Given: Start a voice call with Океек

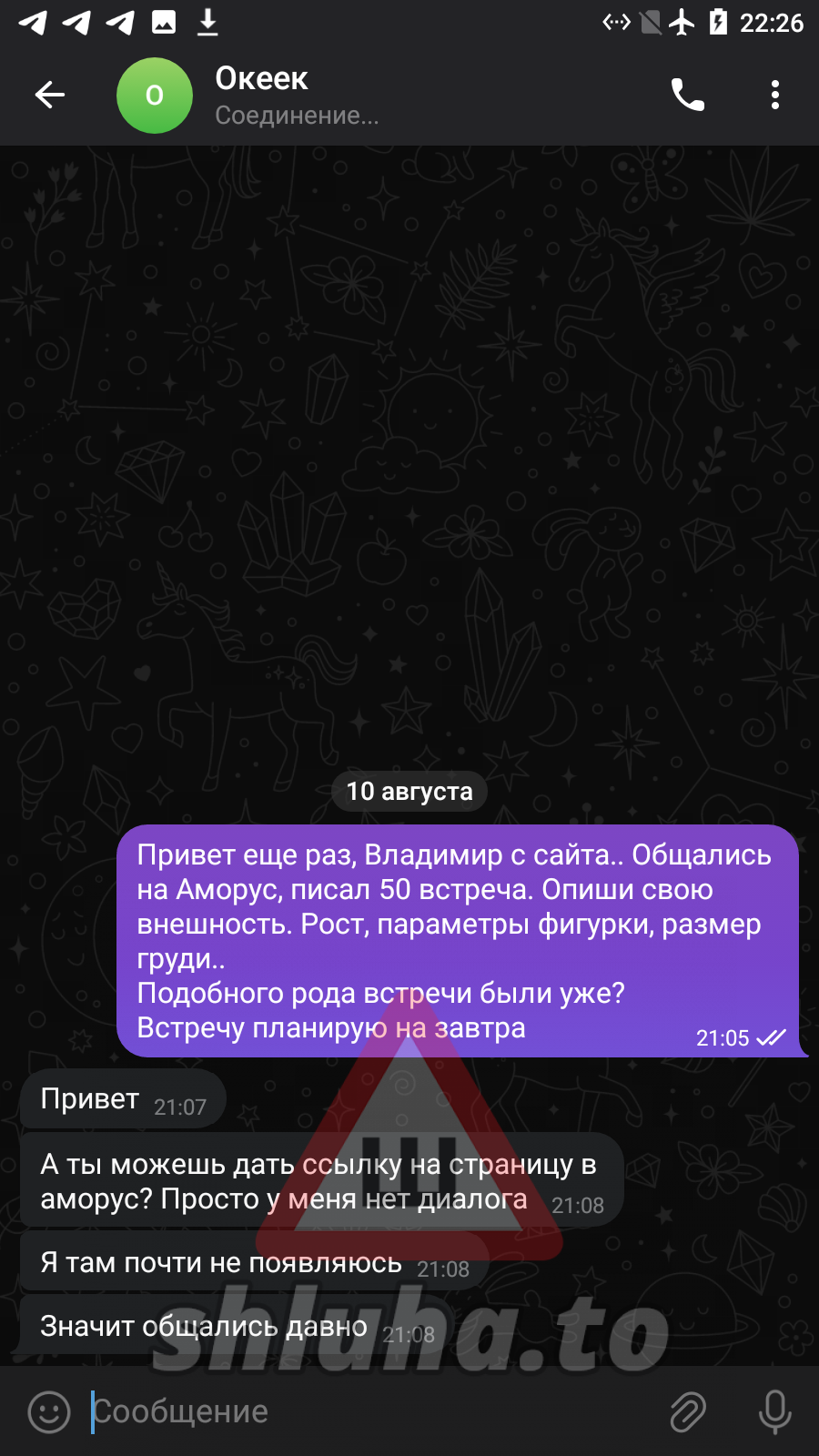Looking at the screenshot, I should click(687, 95).
